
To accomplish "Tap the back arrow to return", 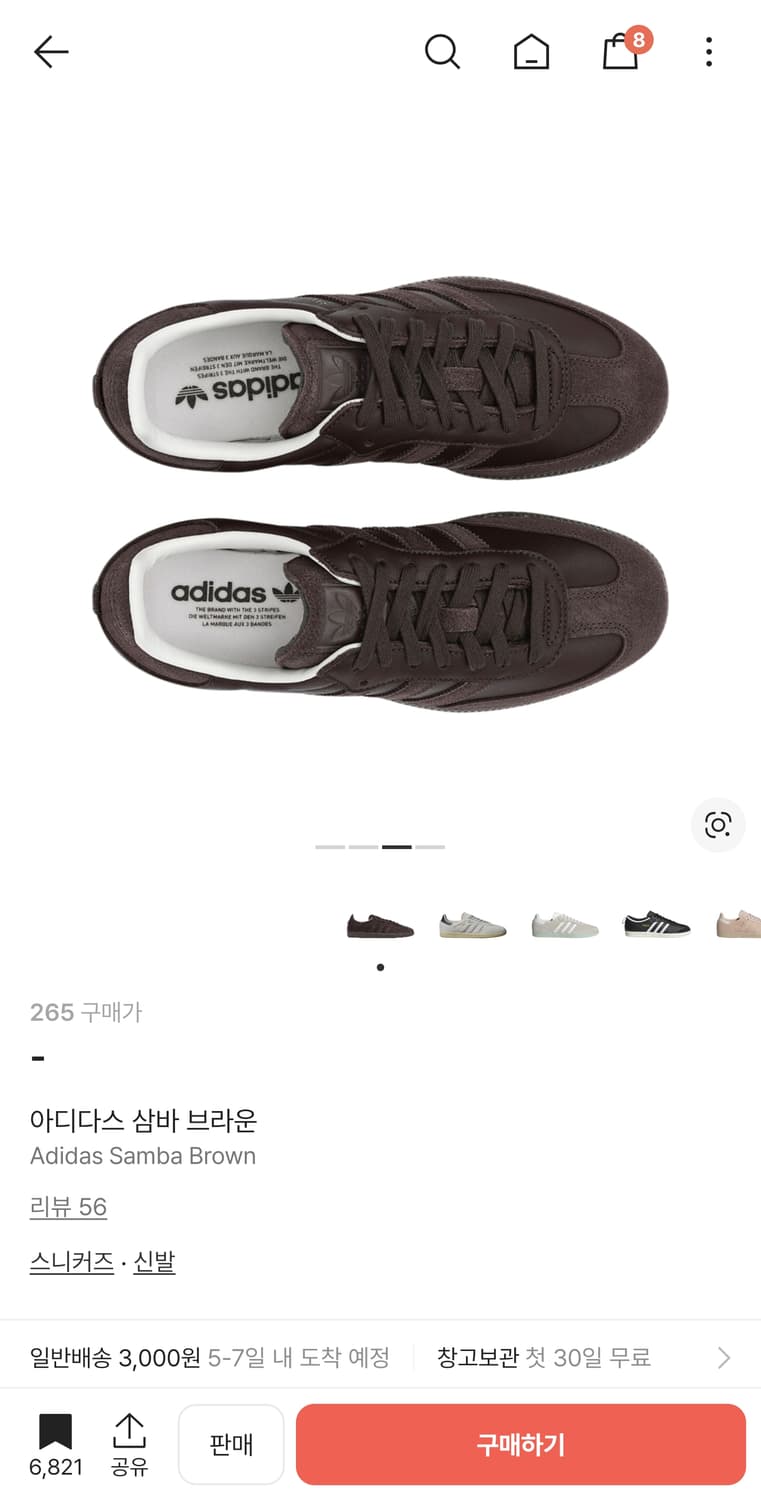I will (50, 51).
